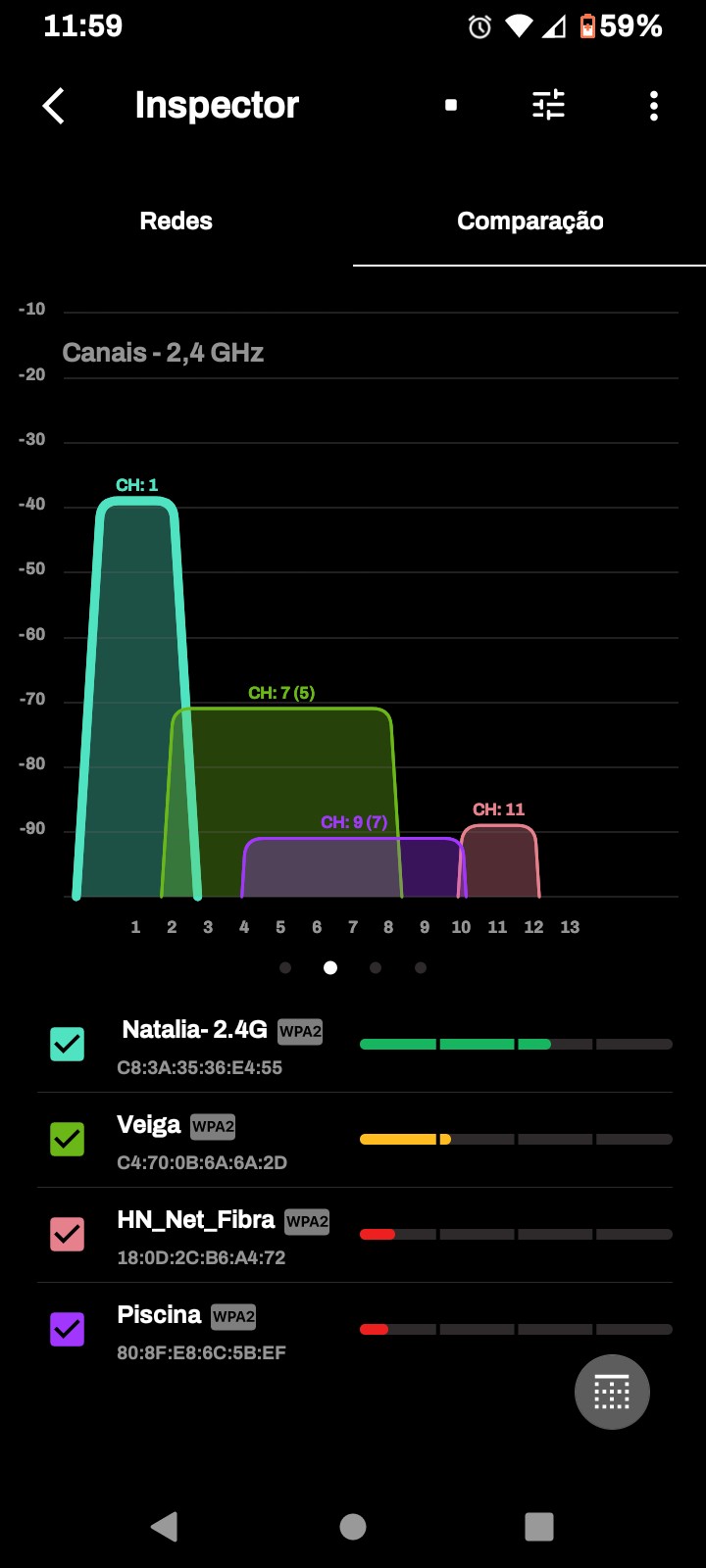The width and height of the screenshot is (706, 1568).
Task: Switch to the Redes tab
Action: 176,221
